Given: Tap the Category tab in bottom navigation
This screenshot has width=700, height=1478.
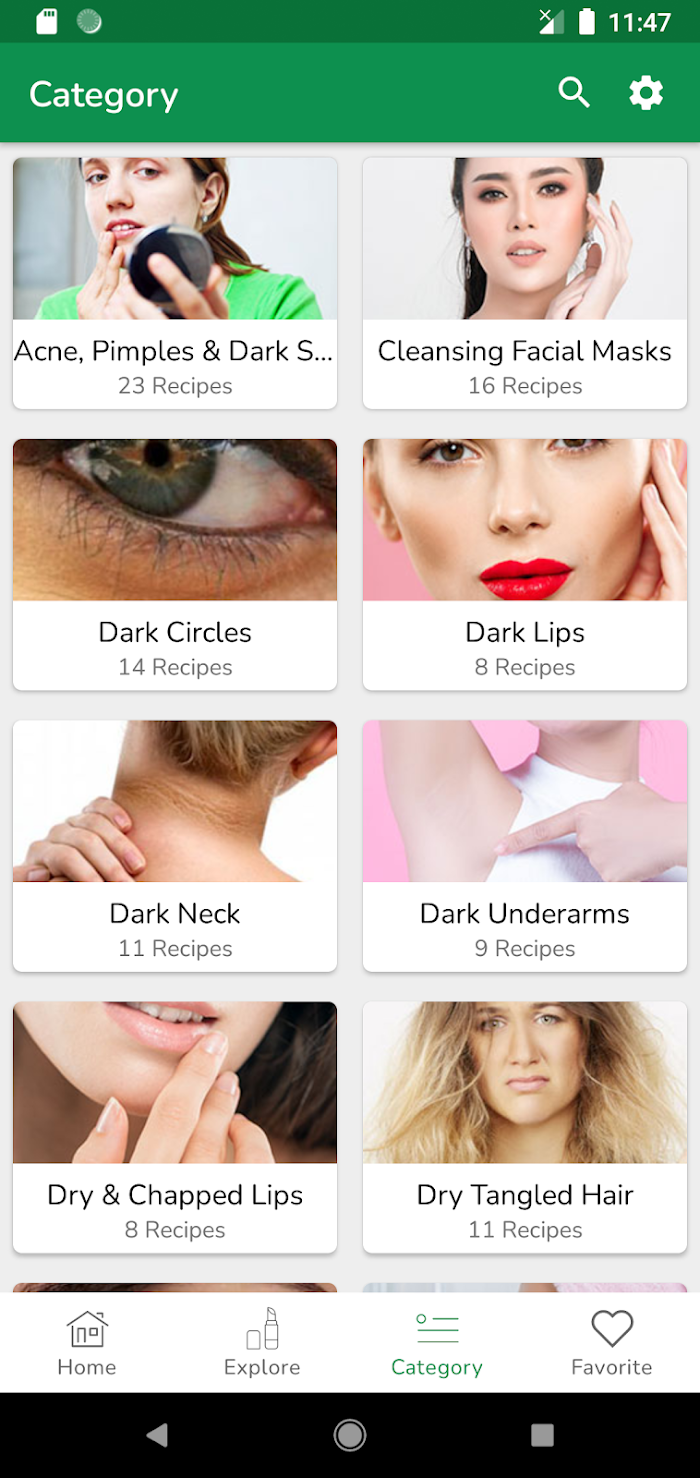Looking at the screenshot, I should click(437, 1343).
